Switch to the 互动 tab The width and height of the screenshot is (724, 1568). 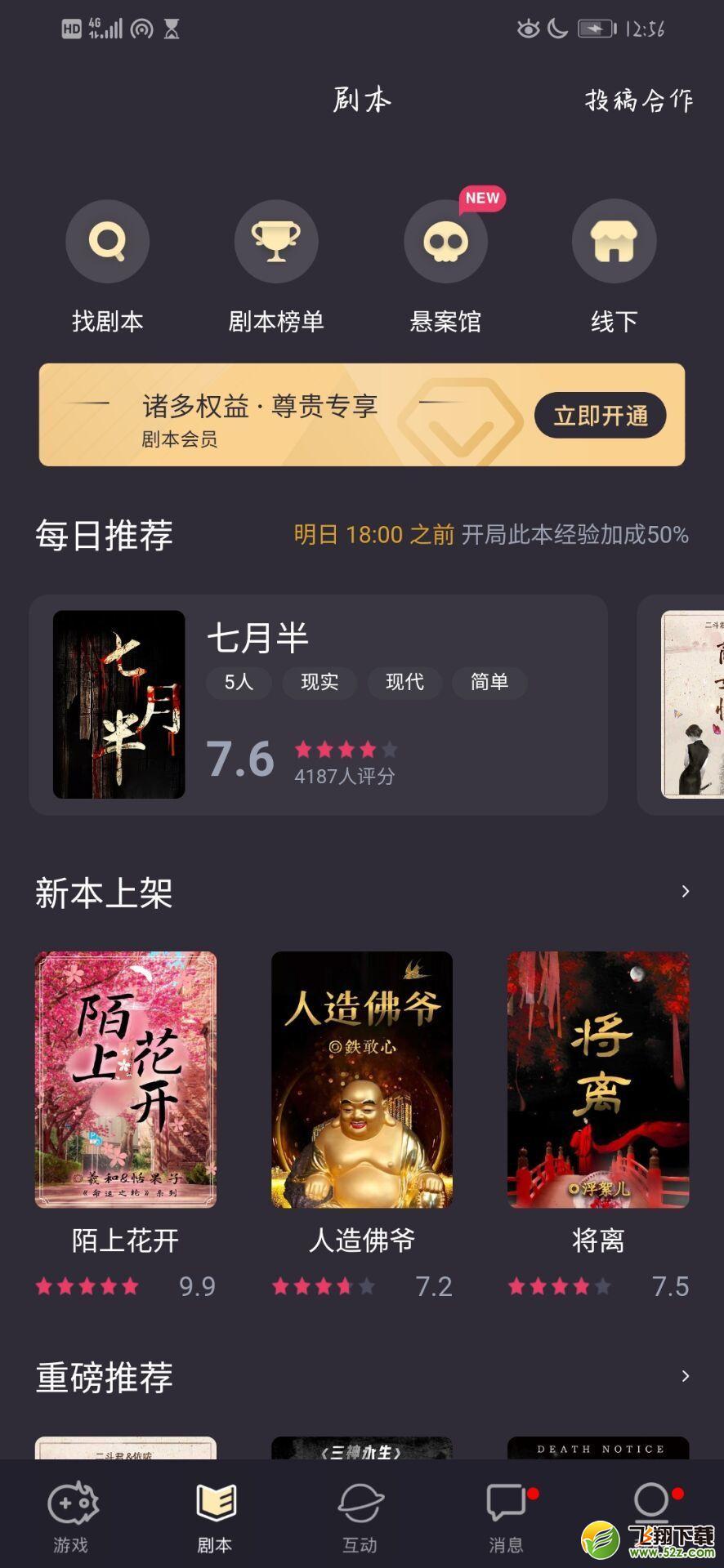coord(360,1517)
